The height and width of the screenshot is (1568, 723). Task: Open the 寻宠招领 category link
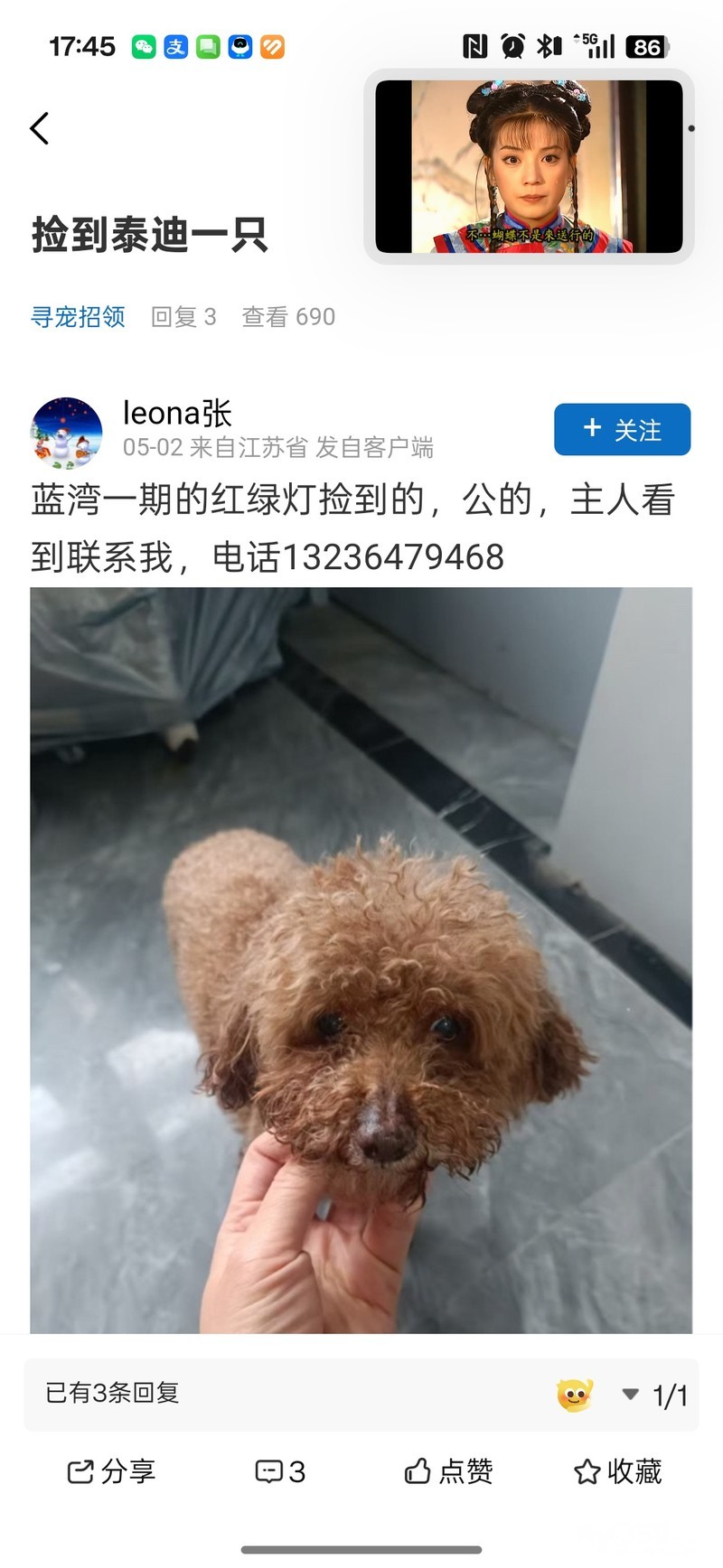[78, 317]
